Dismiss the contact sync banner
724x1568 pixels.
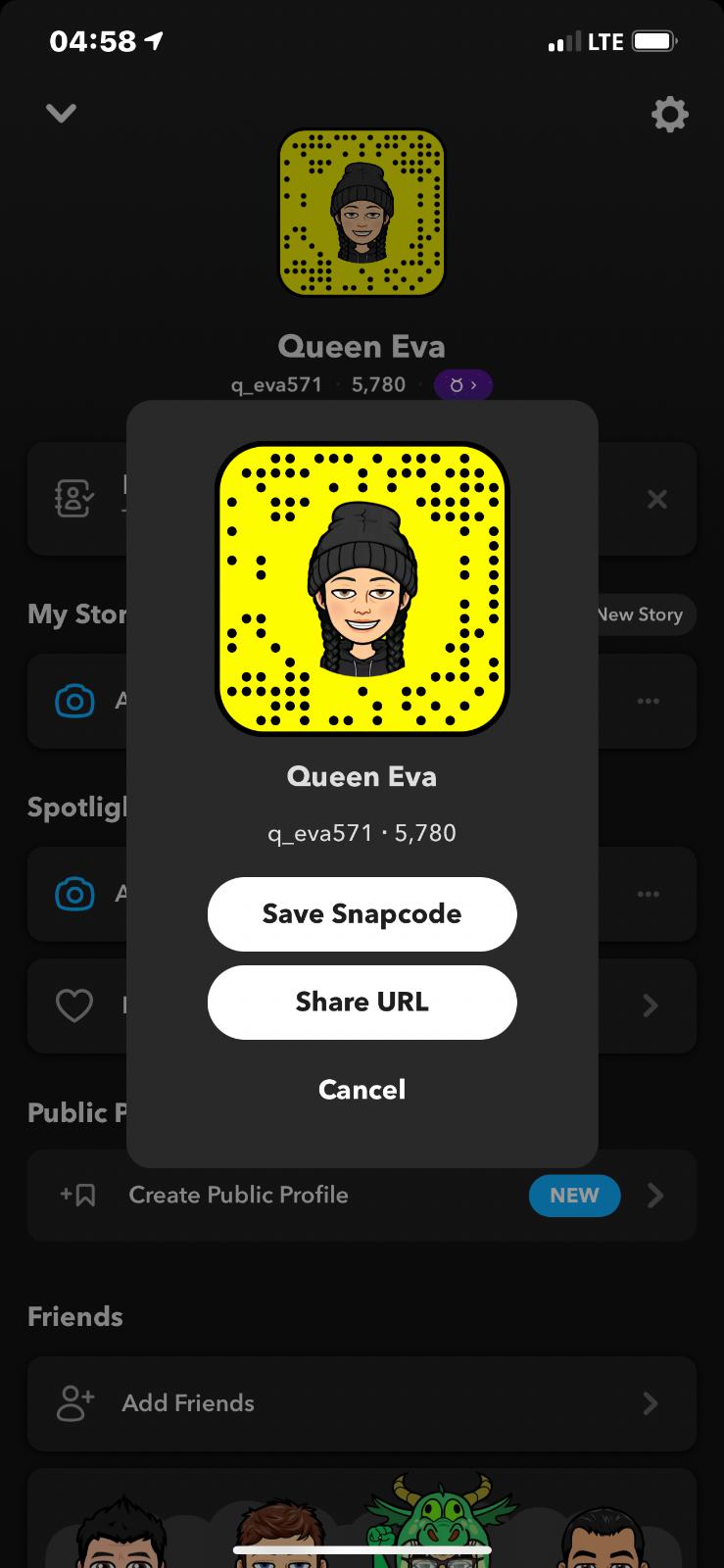point(657,499)
